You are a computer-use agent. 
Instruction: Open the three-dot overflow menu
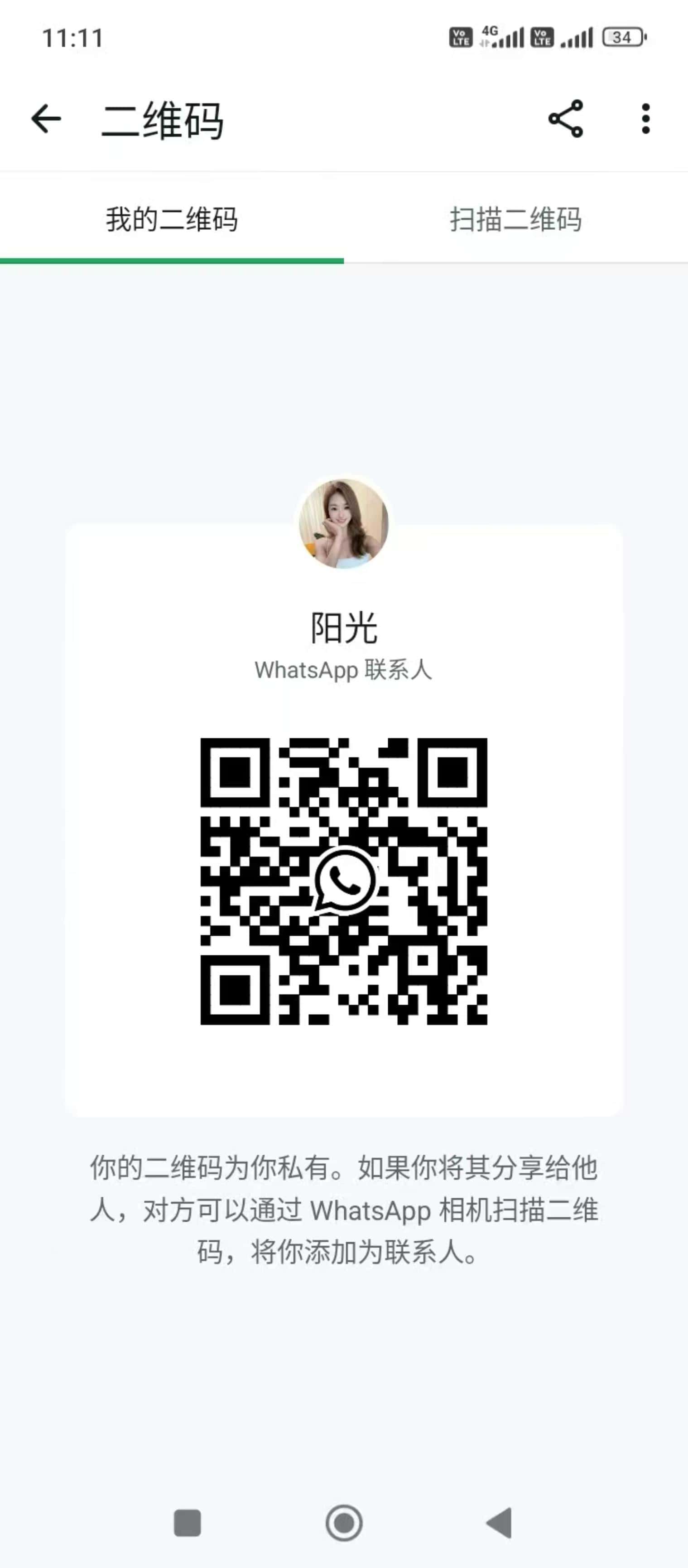coord(646,119)
